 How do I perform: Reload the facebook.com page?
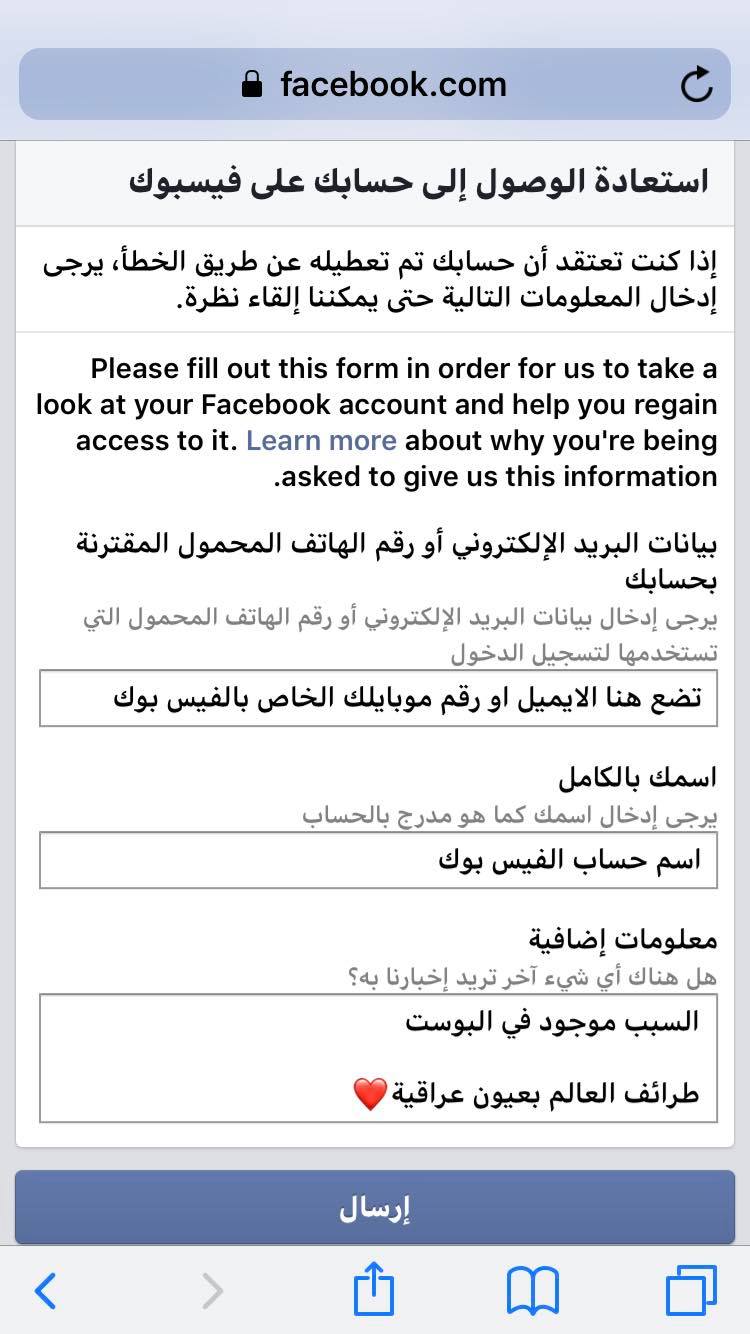[696, 85]
